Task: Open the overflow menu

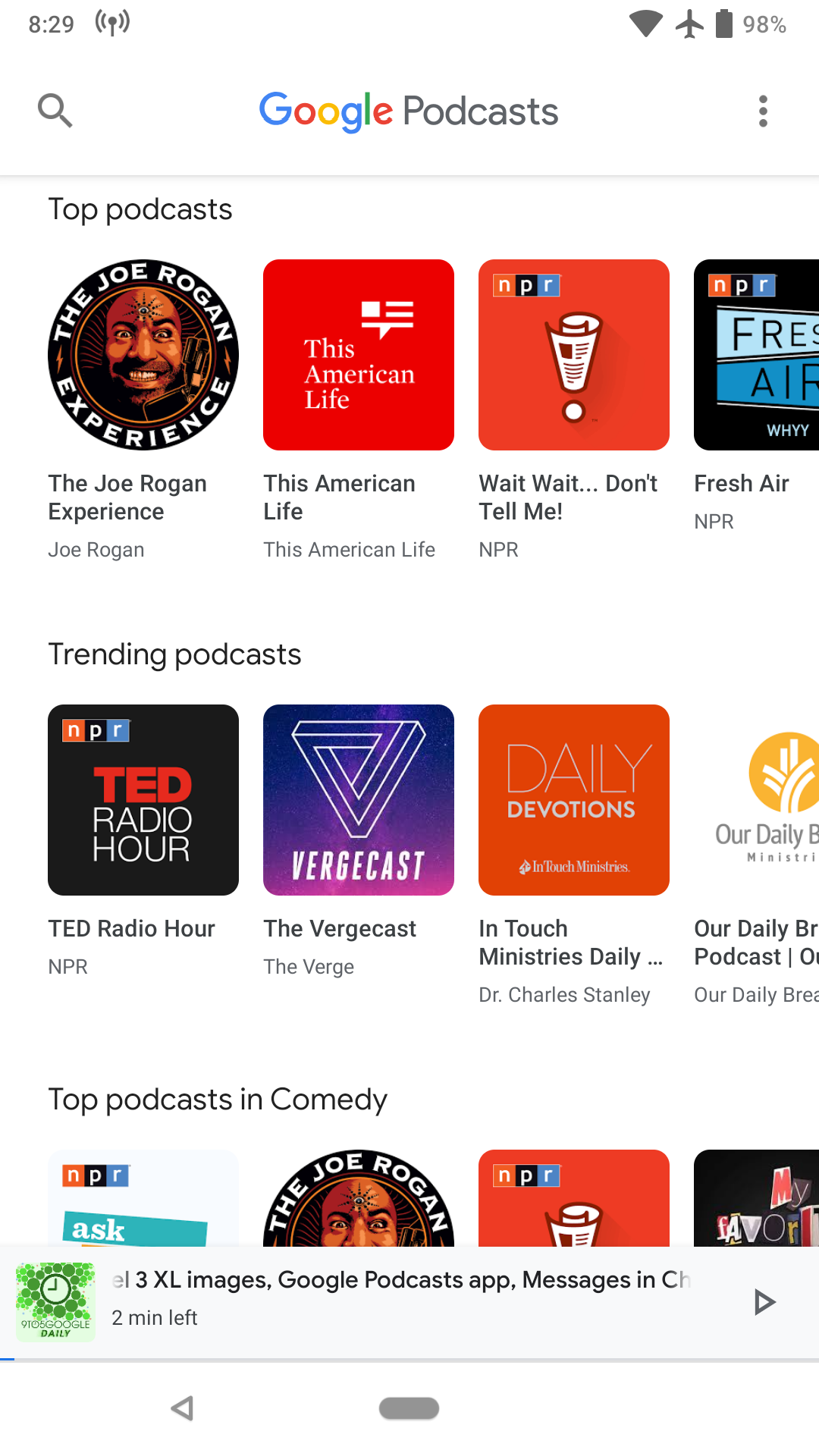Action: [x=763, y=111]
